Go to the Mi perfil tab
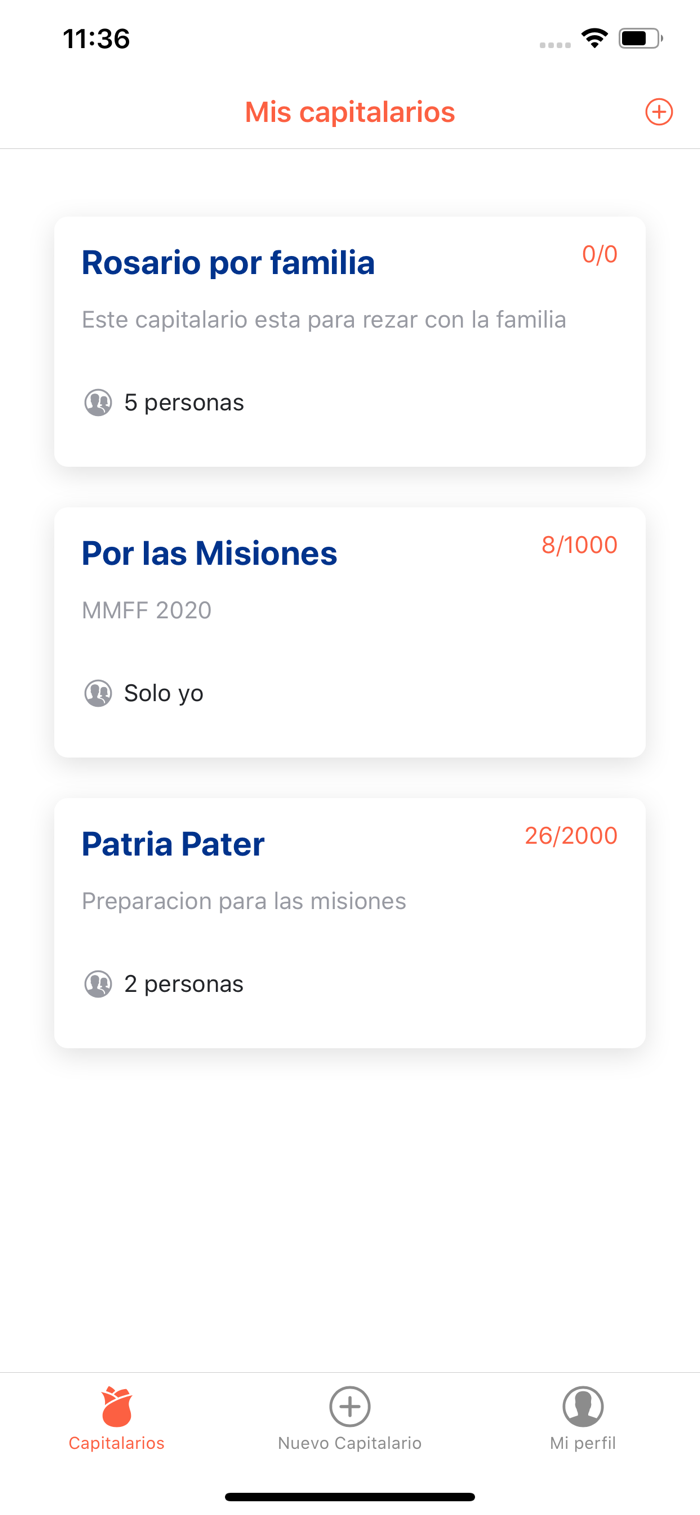This screenshot has height=1515, width=700. point(583,1419)
